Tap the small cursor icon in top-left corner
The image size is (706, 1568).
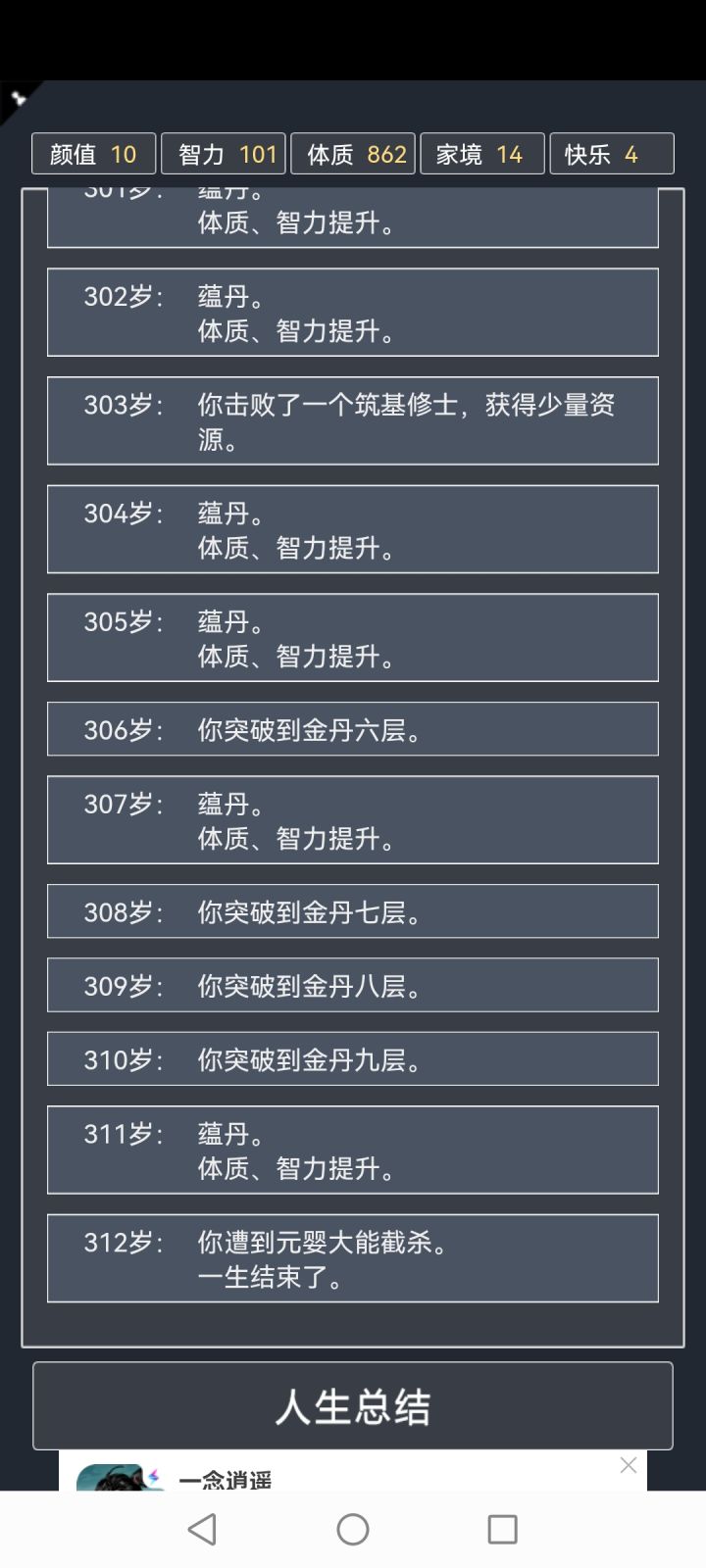(x=18, y=96)
